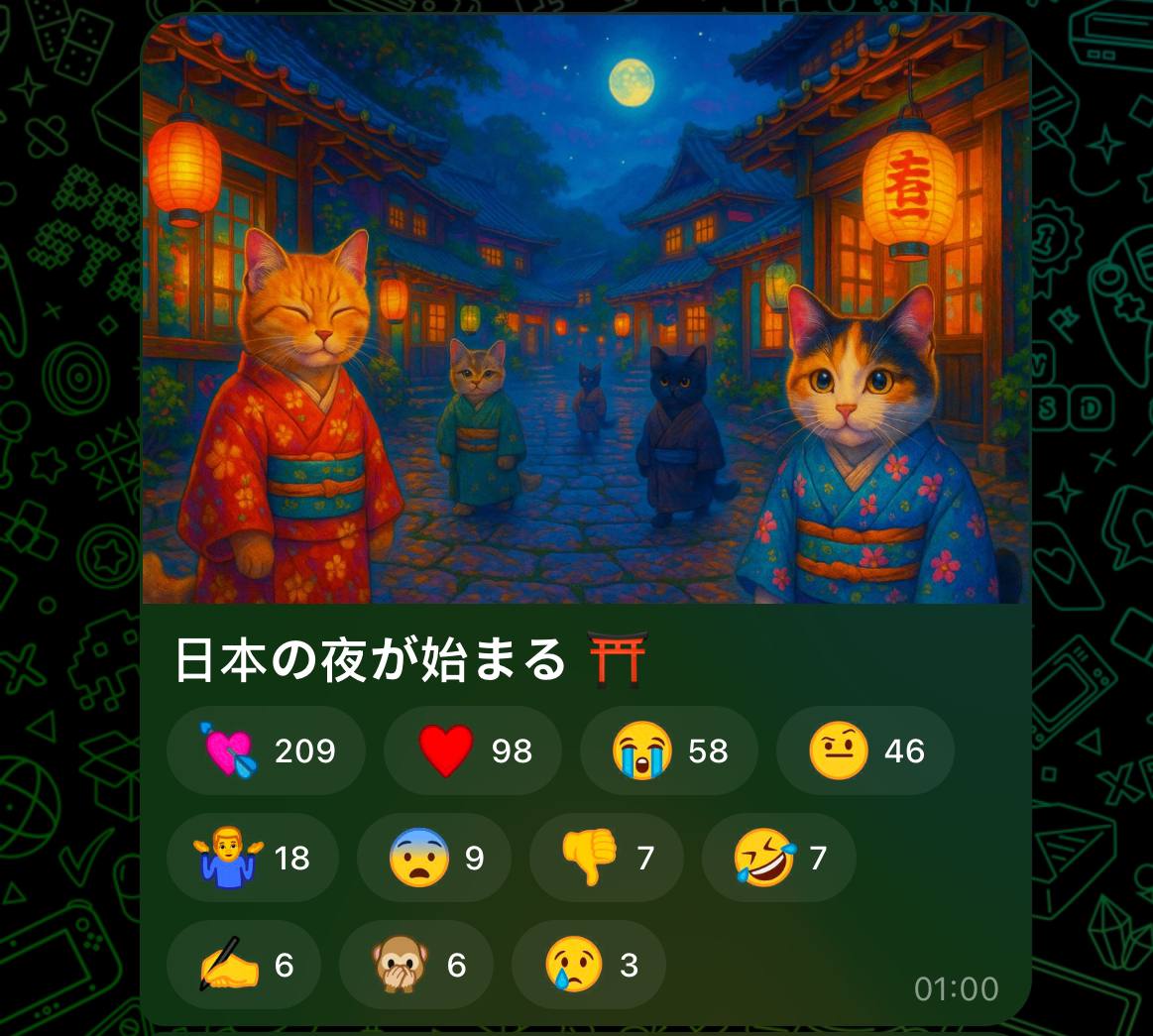Add the writing hand reaction
This screenshot has width=1153, height=1036.
coord(244,965)
